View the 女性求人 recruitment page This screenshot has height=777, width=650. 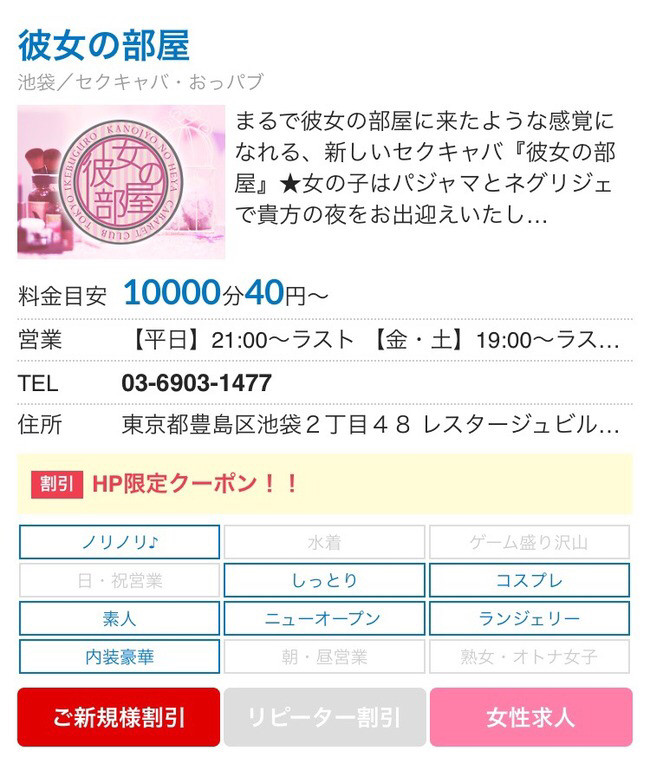(530, 717)
